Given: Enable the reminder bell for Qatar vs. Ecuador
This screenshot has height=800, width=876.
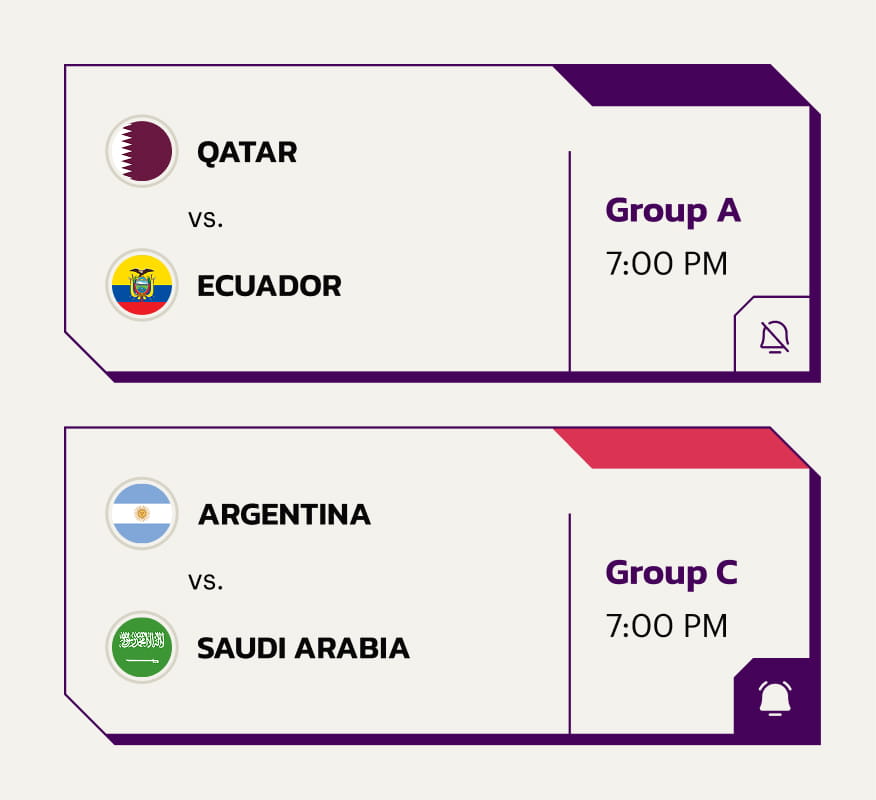Looking at the screenshot, I should coord(774,337).
